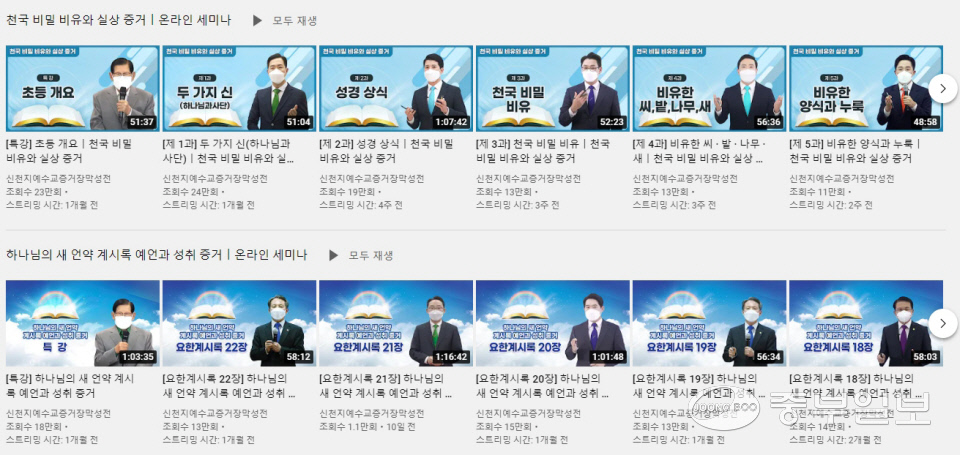
Task: Open the 하나님의 새 언약 계시록 playlist title
Action: coord(157,255)
